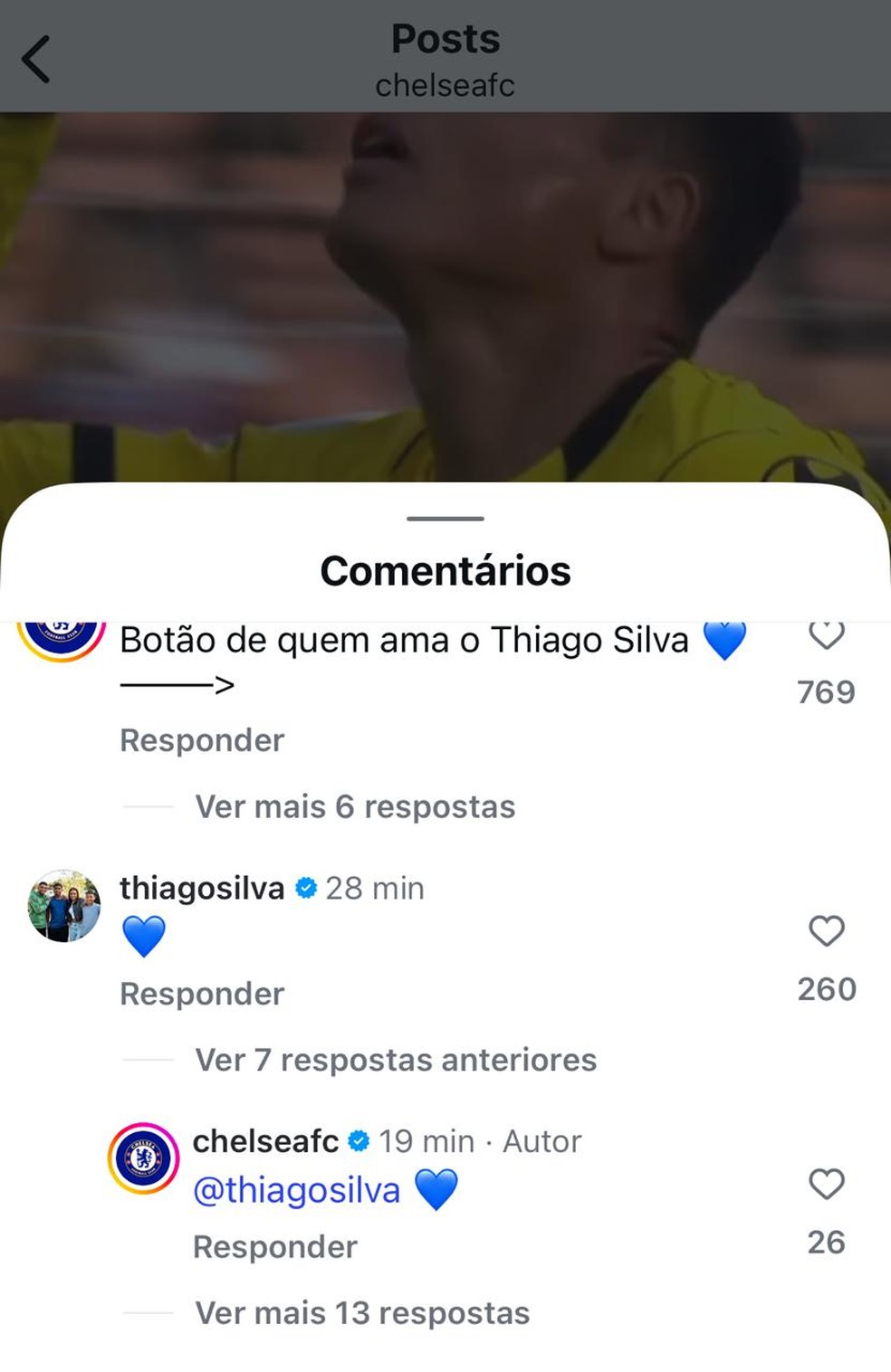The image size is (891, 1372).
Task: Like the 'Botão de quem ama' comment
Action: [825, 636]
